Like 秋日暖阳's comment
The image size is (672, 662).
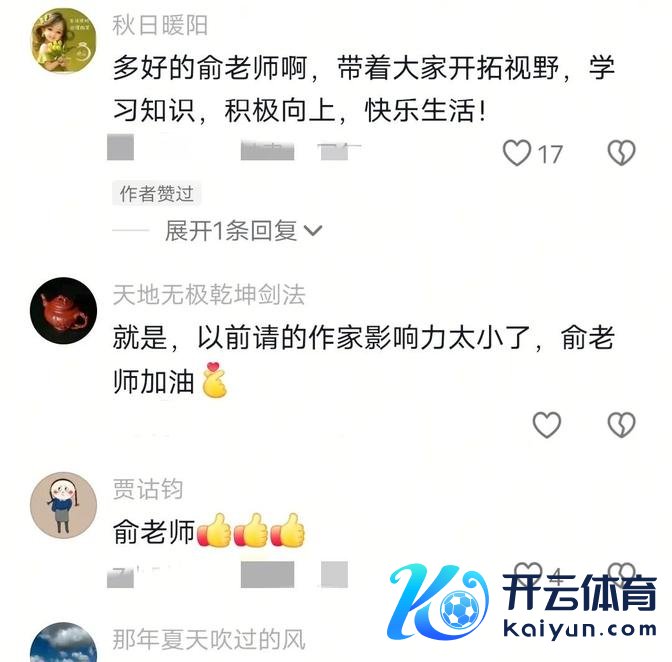pos(517,153)
